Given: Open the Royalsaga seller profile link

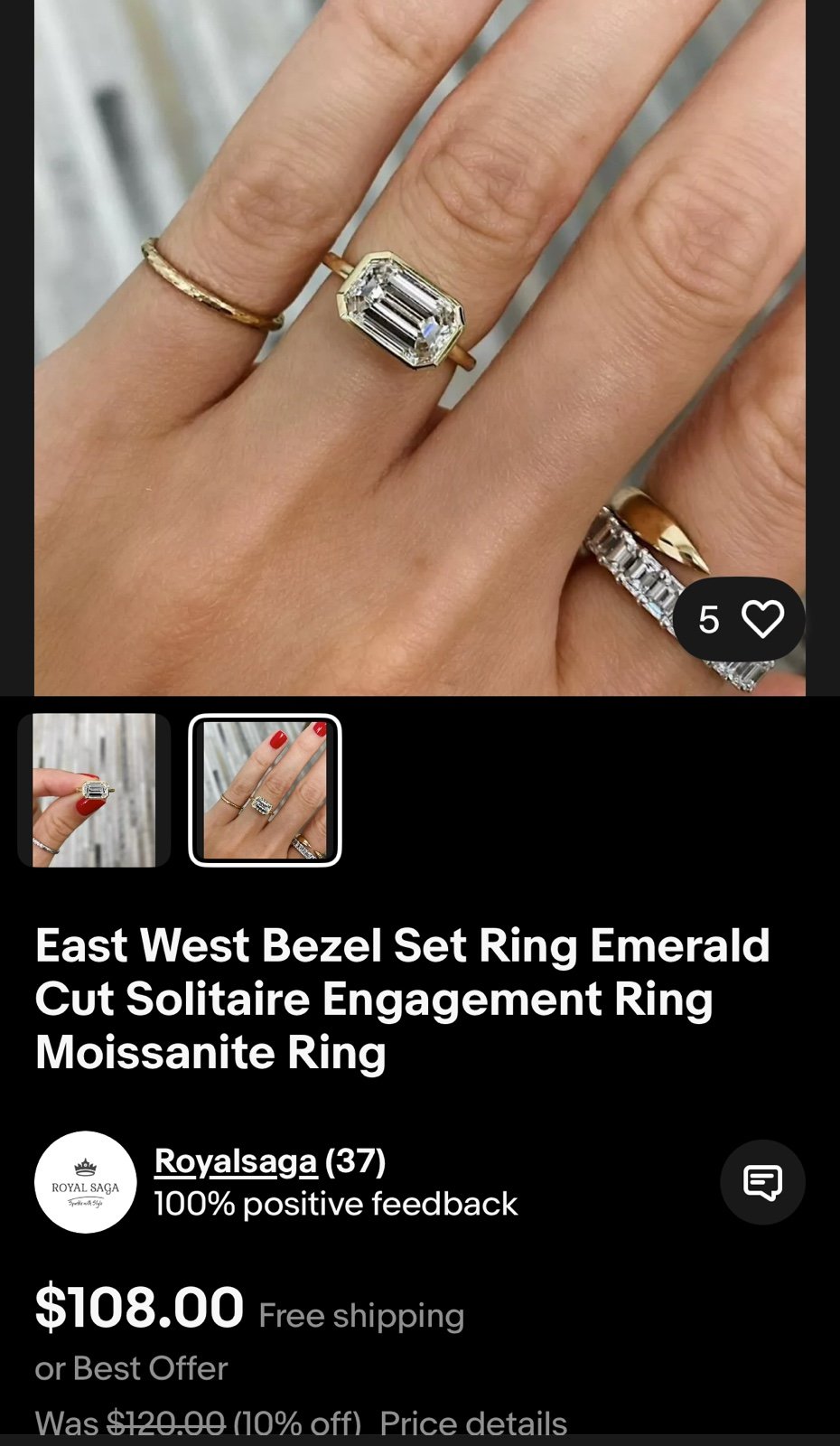Looking at the screenshot, I should pos(236,1160).
